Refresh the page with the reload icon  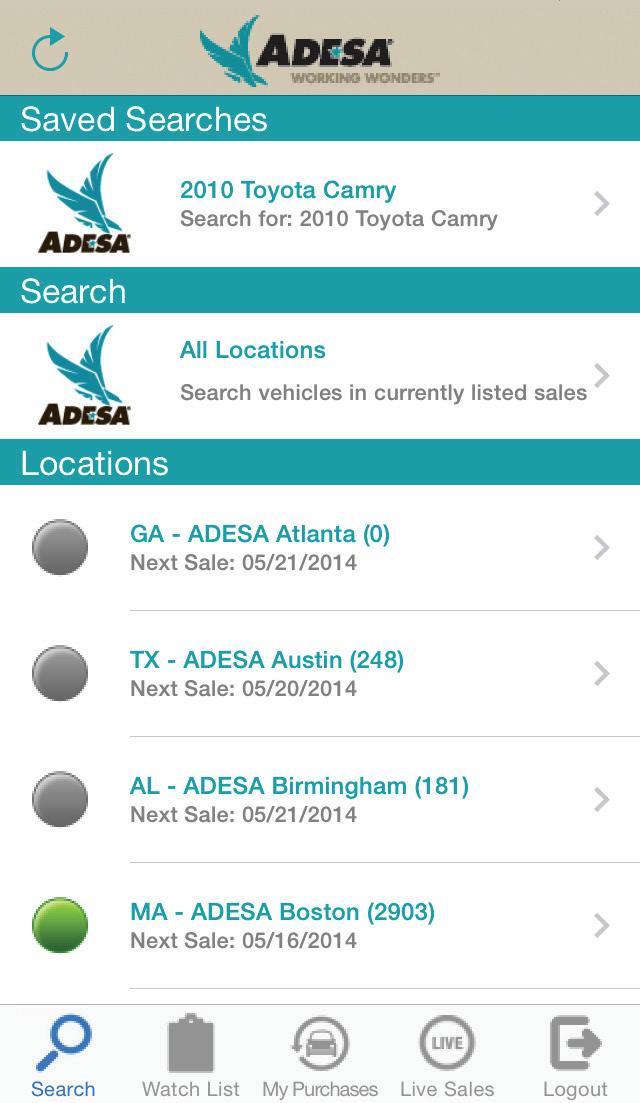[50, 50]
